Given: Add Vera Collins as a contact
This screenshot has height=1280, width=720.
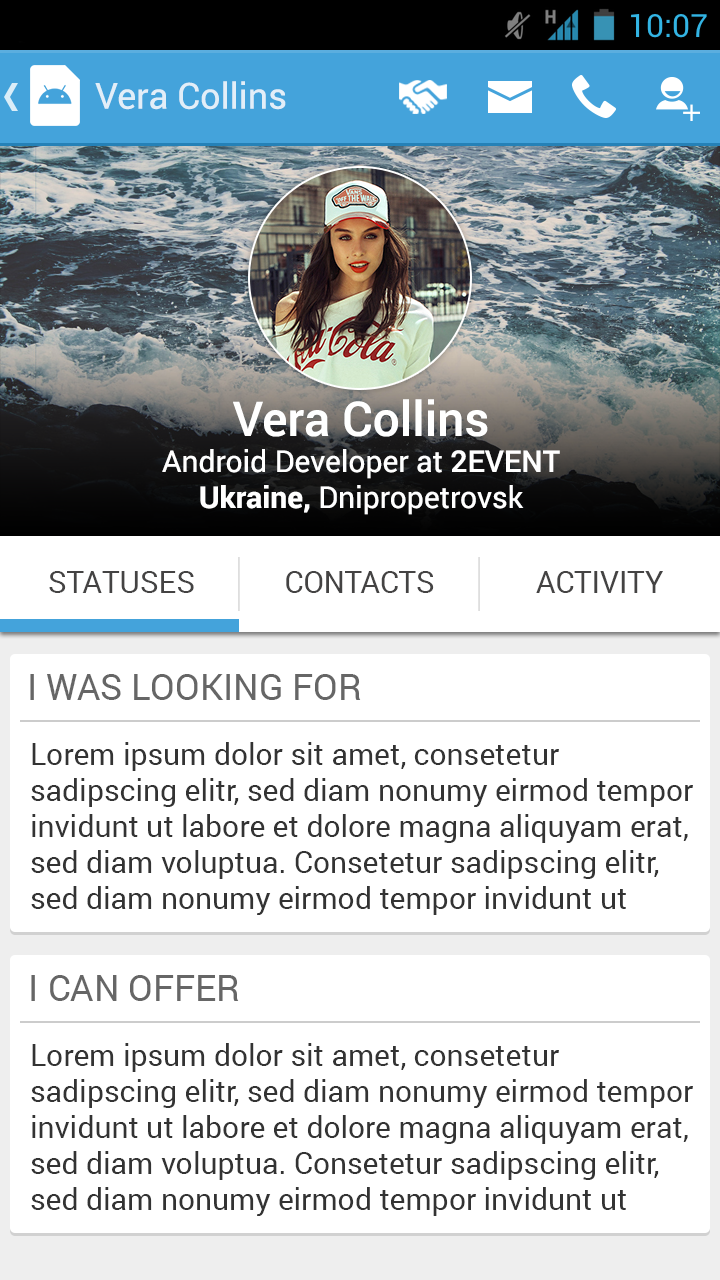Looking at the screenshot, I should pos(676,98).
